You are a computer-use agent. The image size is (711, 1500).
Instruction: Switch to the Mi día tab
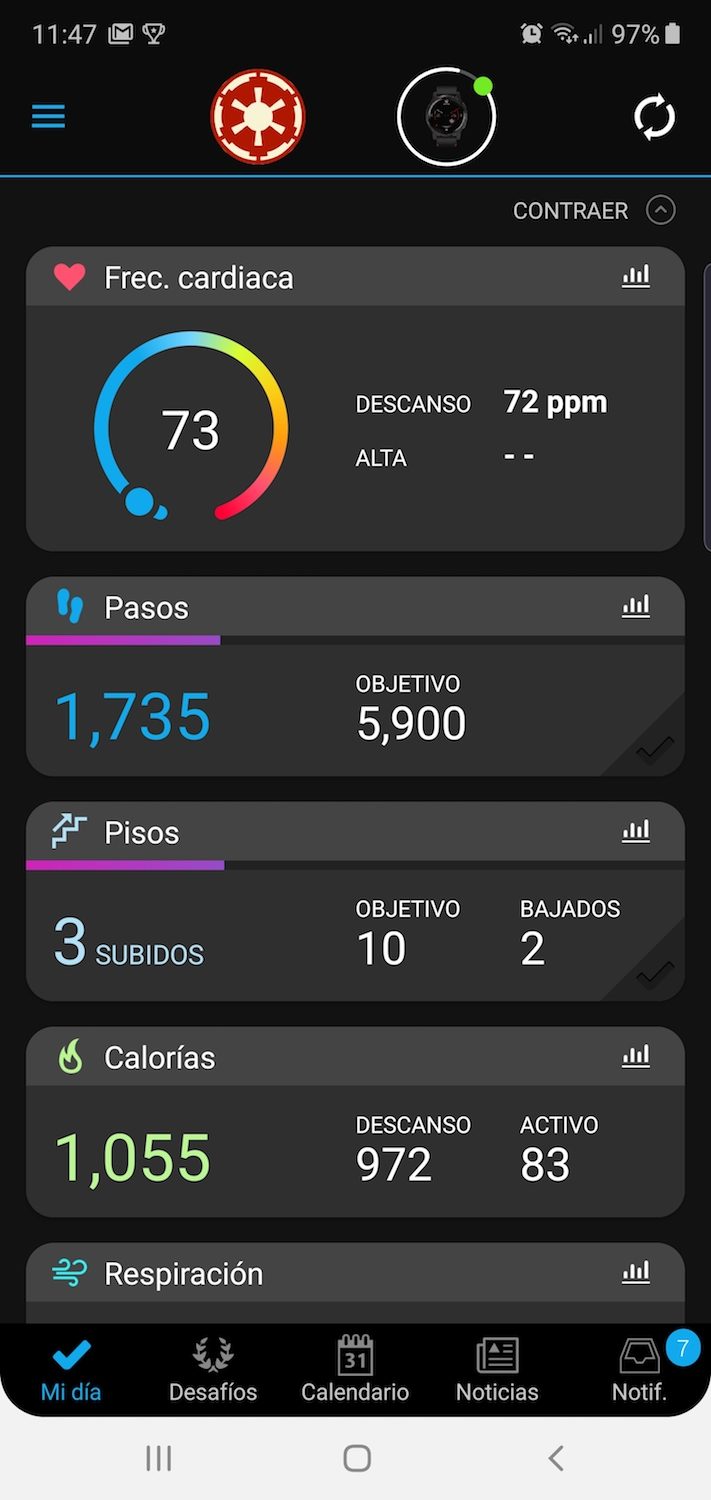[x=71, y=1370]
